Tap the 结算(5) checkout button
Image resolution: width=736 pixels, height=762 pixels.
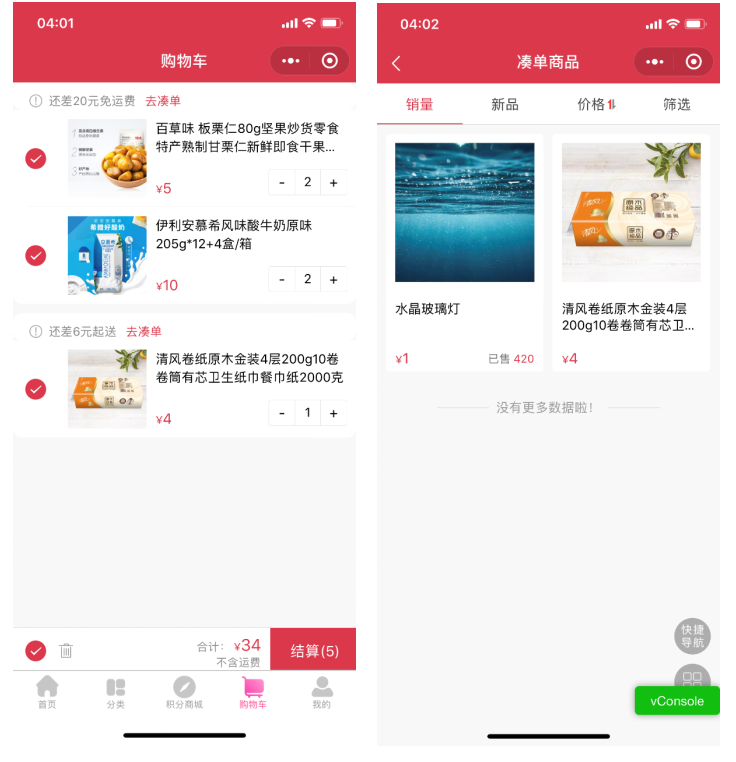(x=314, y=651)
